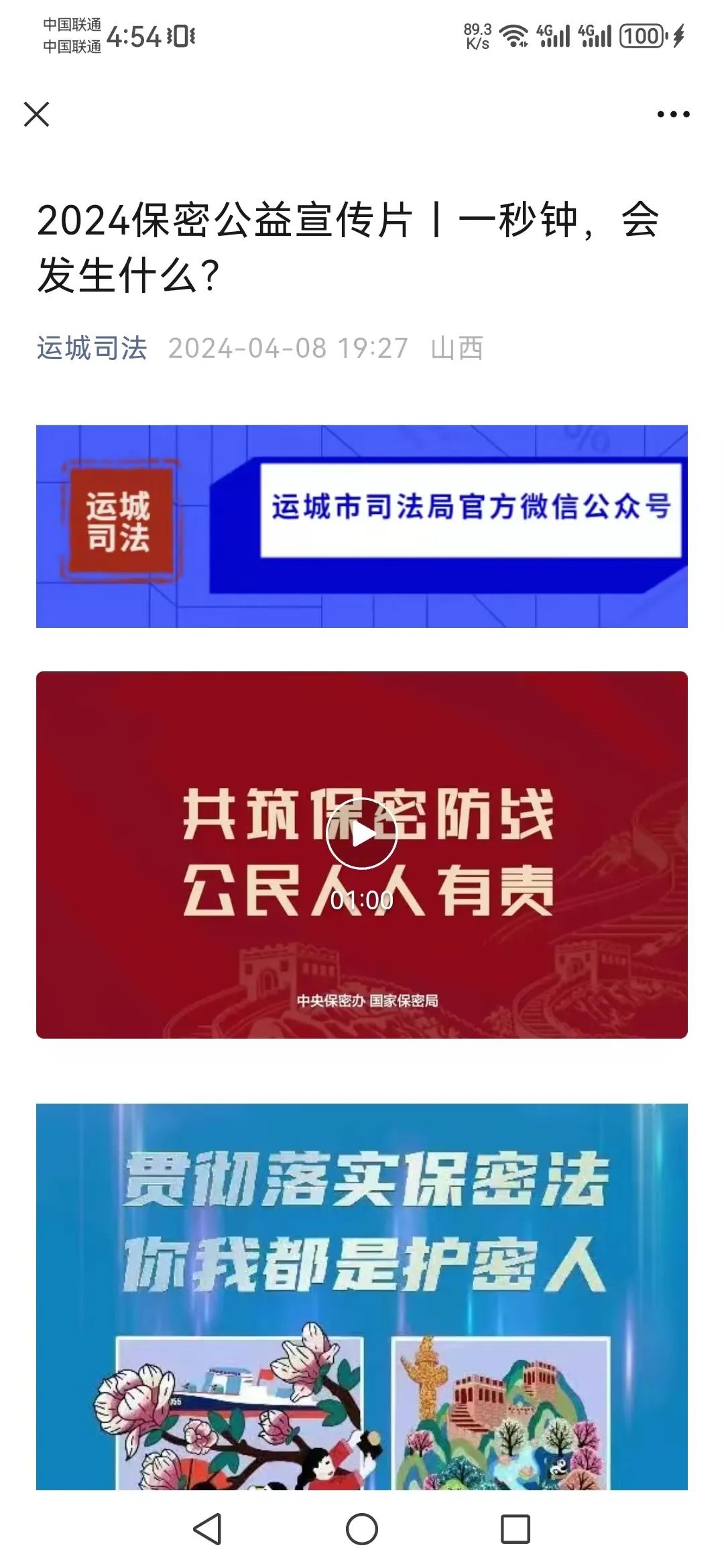
Task: Close the article page
Action: tap(37, 114)
